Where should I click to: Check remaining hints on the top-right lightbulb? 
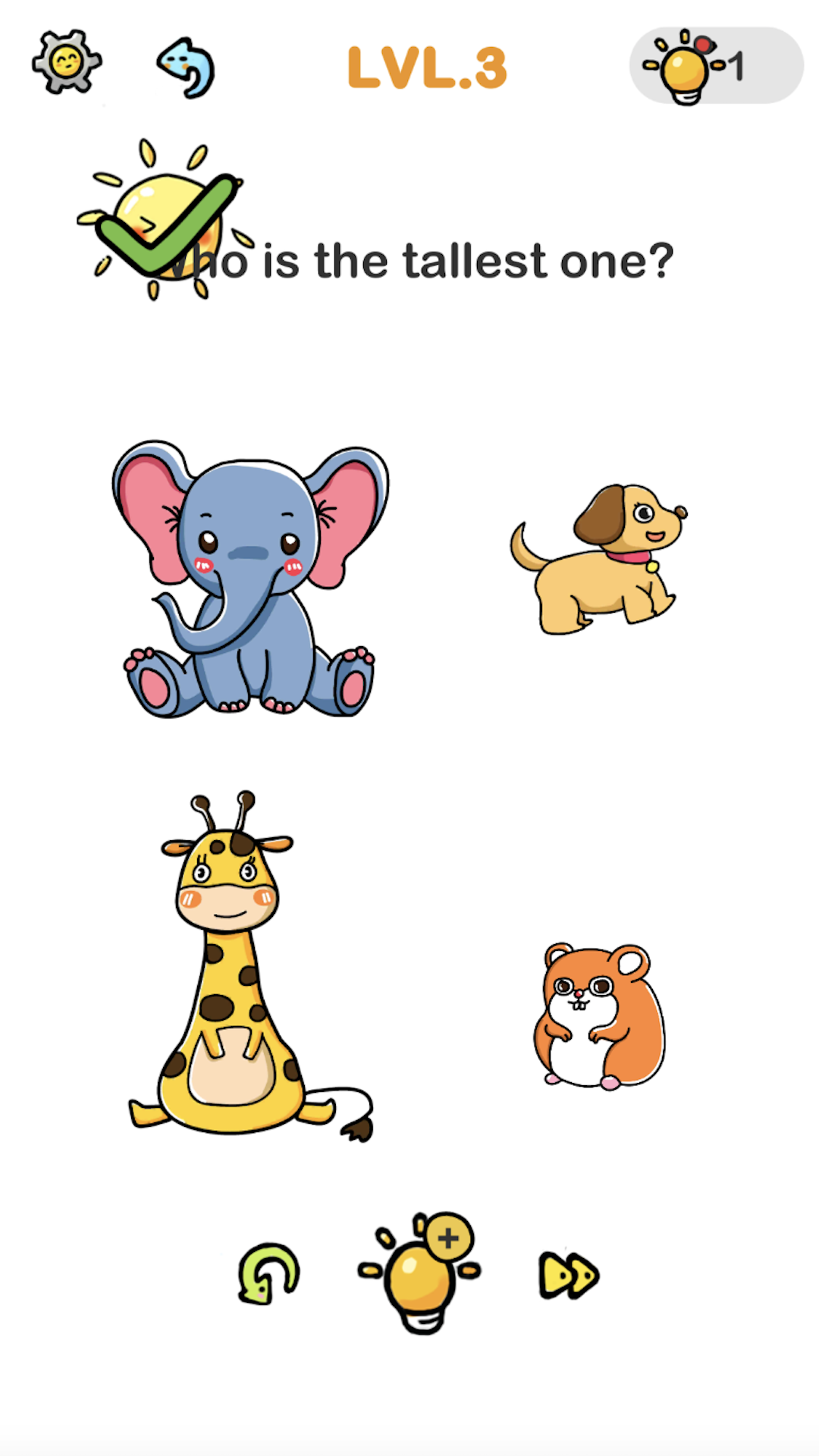pos(682,65)
